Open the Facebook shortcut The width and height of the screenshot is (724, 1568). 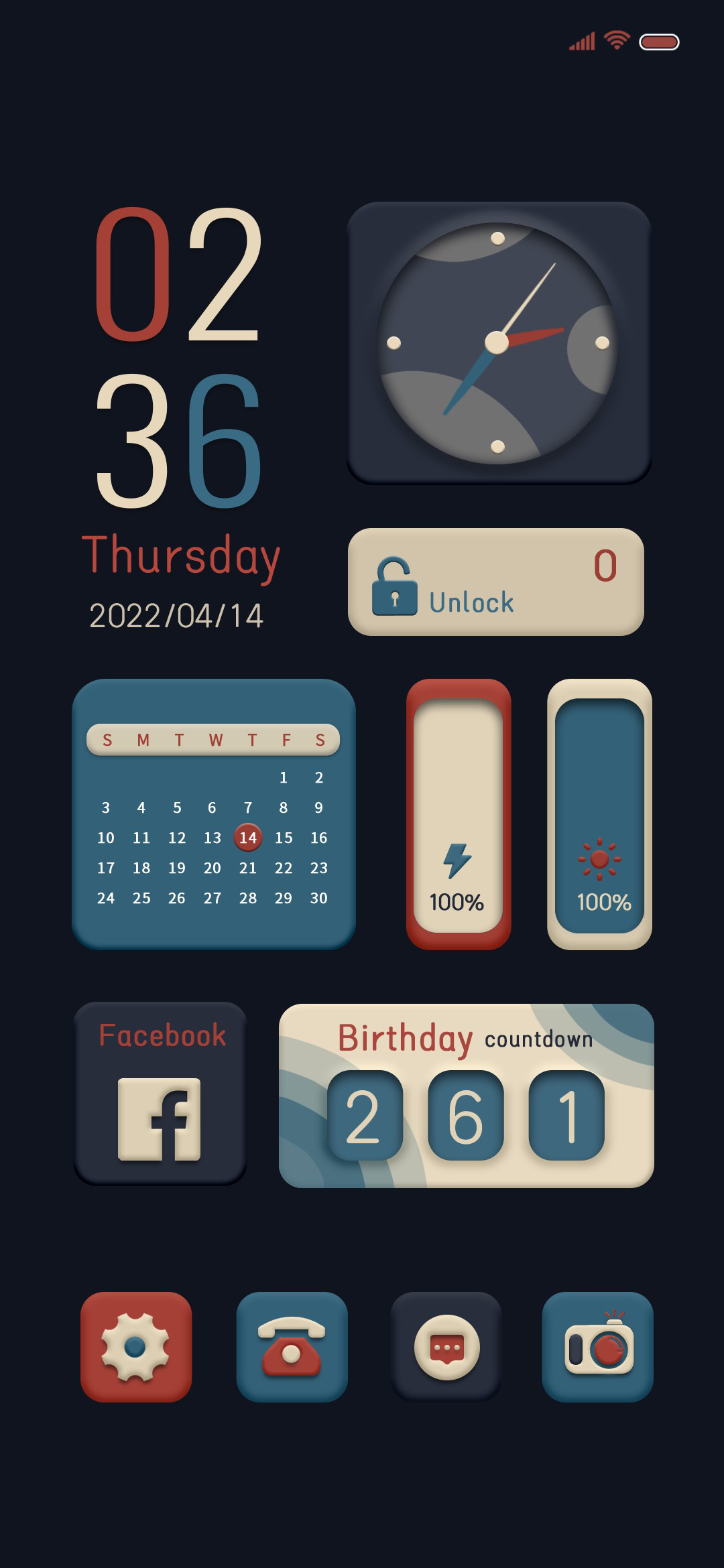pos(160,1094)
